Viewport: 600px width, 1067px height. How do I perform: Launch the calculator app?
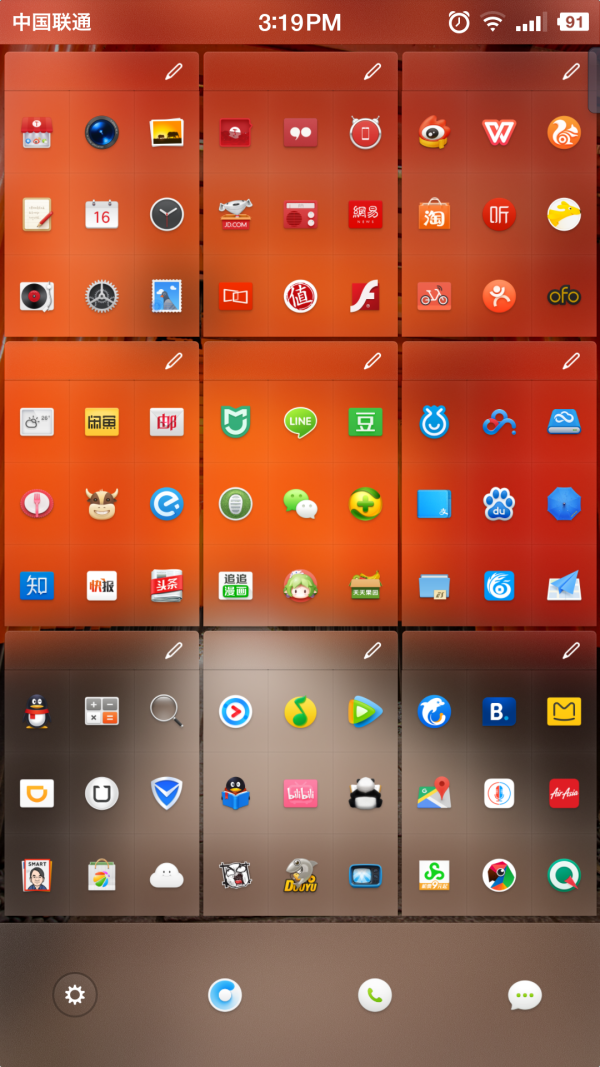[102, 711]
